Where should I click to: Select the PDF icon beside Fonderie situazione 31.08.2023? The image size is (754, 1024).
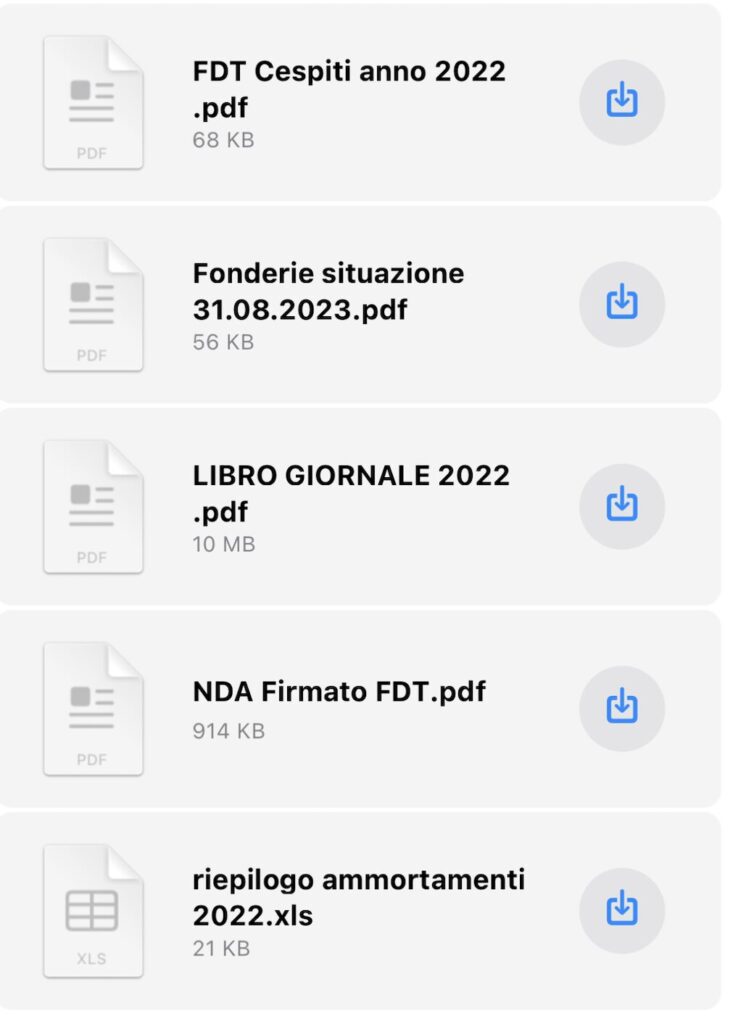(x=93, y=304)
